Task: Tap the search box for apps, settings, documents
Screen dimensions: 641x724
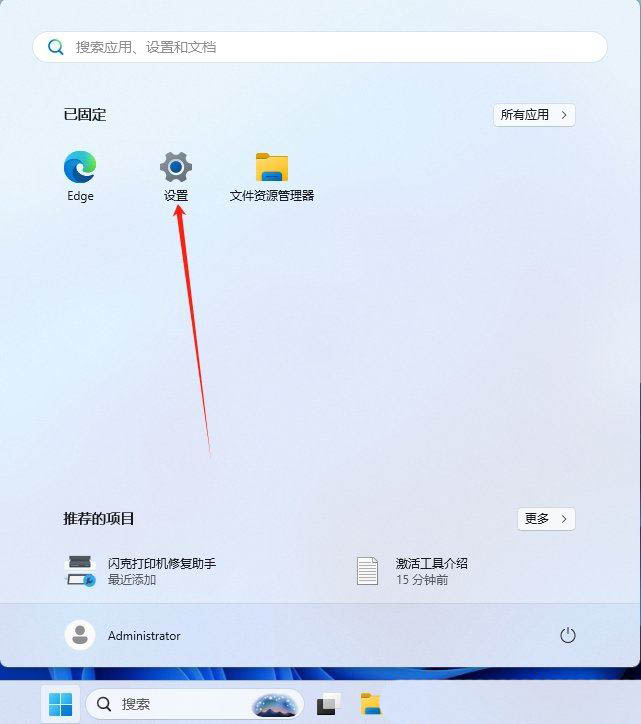Action: 320,47
